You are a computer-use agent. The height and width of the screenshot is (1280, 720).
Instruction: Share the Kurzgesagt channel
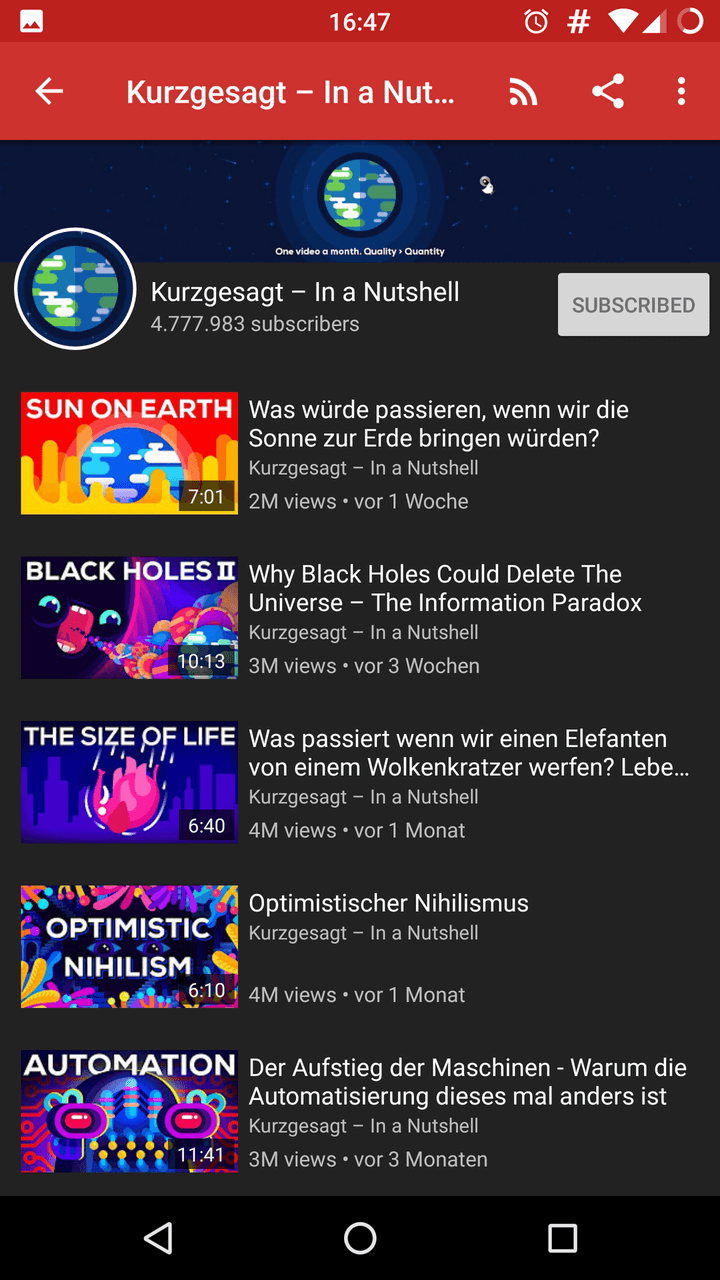point(607,92)
